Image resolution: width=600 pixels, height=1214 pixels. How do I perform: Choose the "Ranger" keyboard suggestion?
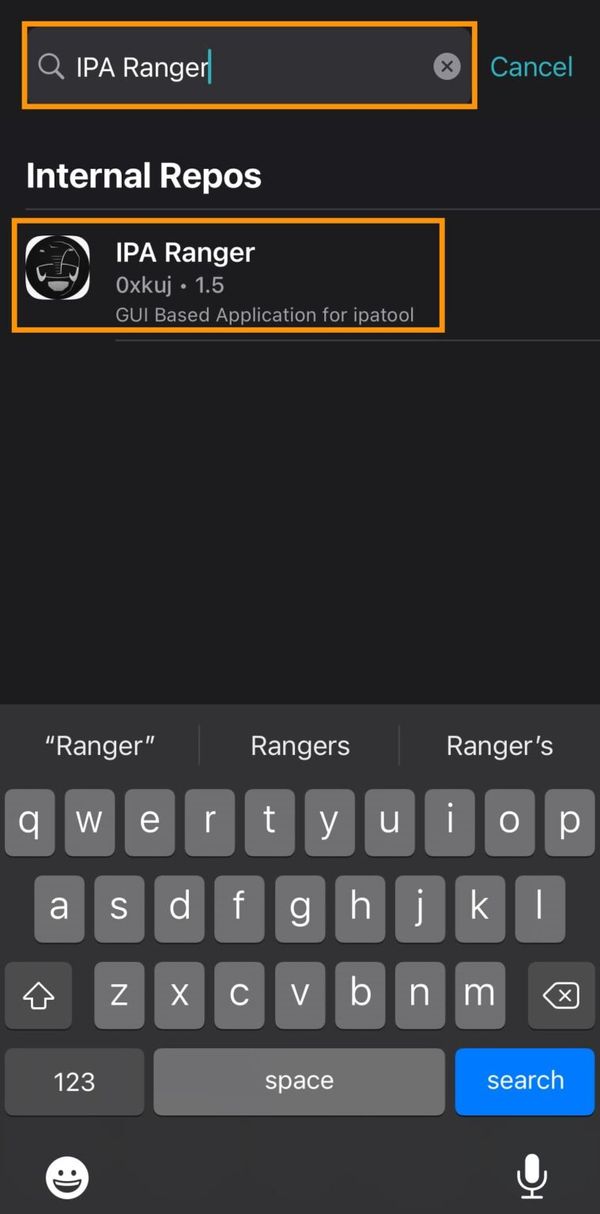(x=100, y=746)
